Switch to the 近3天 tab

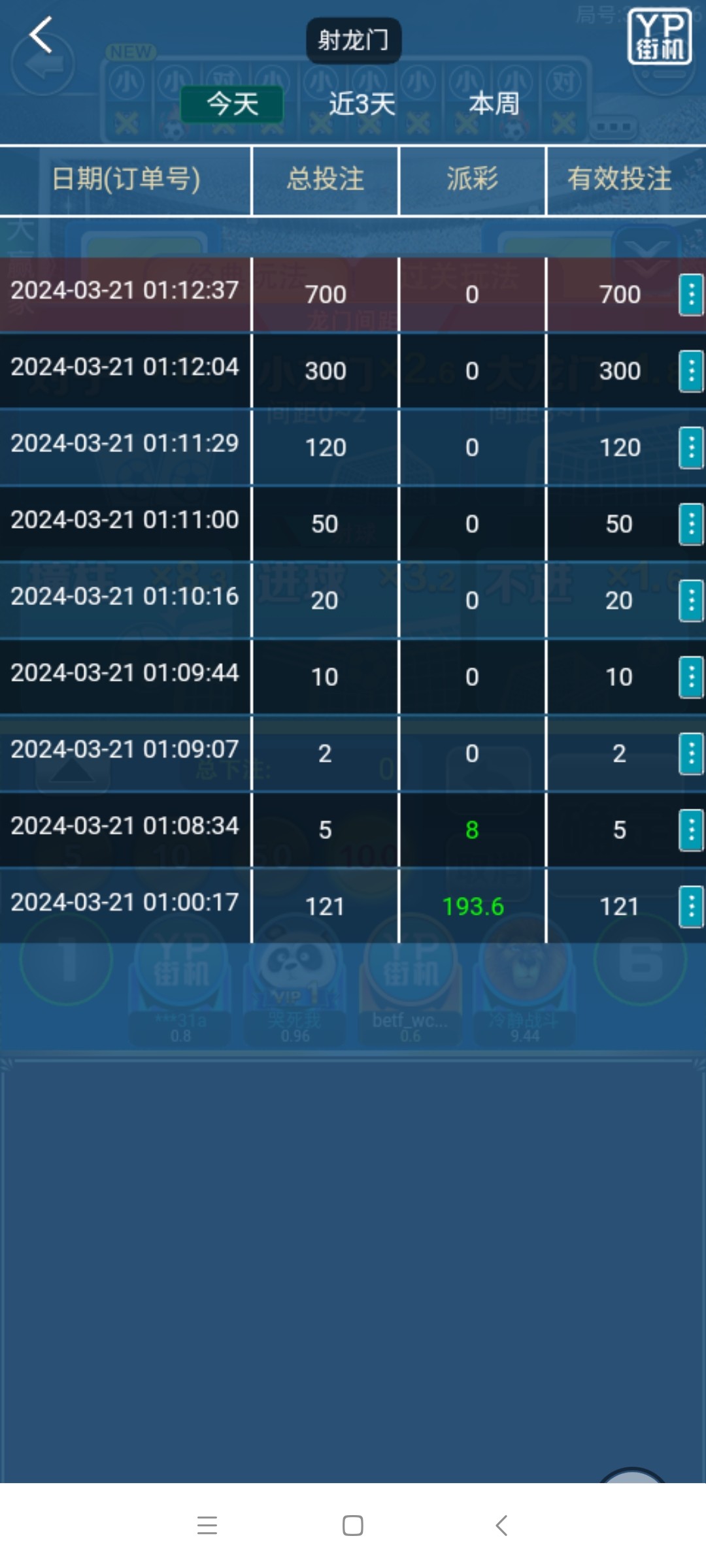point(361,104)
